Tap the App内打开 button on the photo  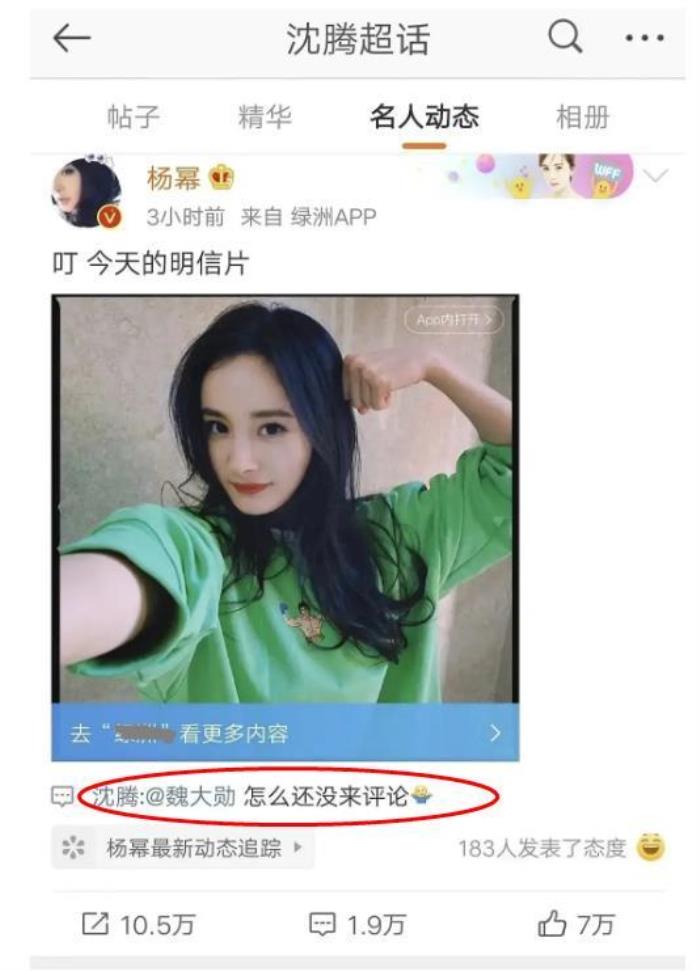point(453,320)
